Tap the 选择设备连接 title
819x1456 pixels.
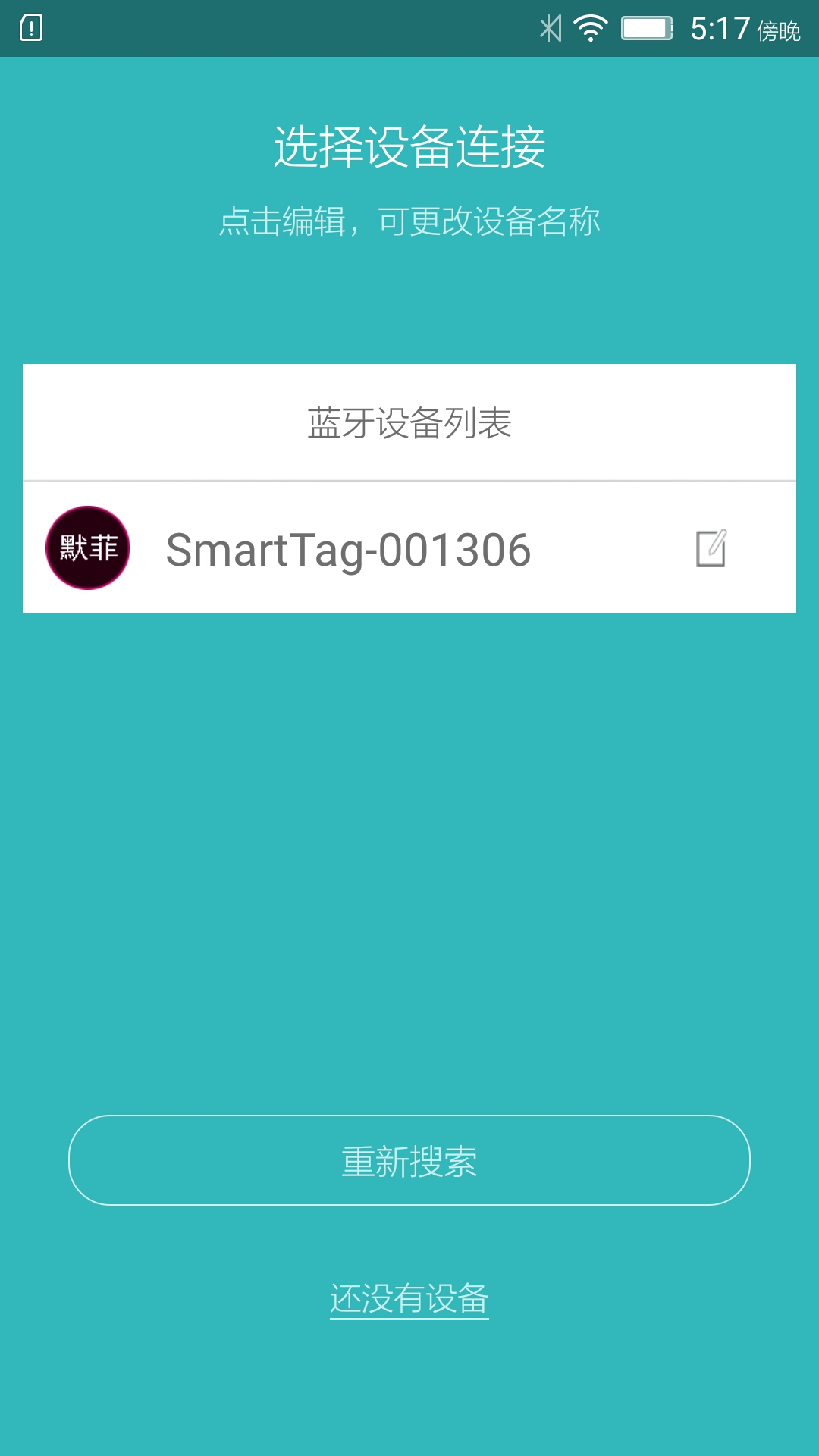click(409, 146)
